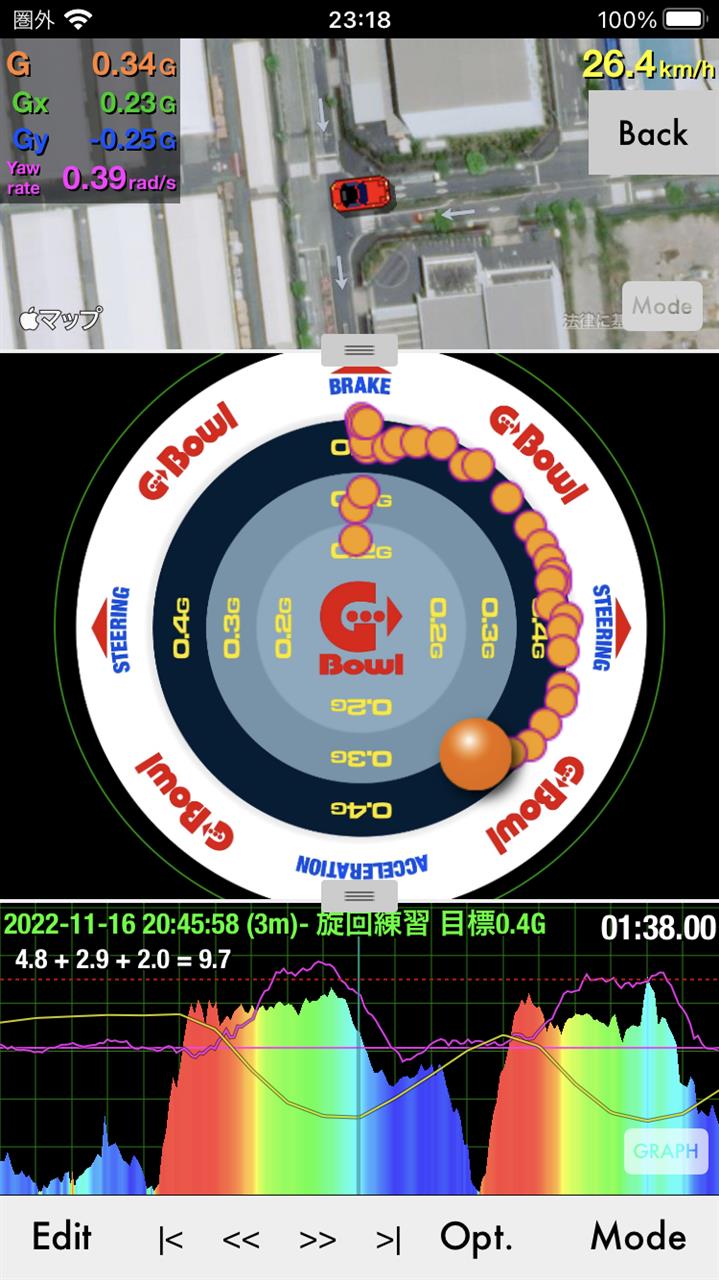This screenshot has width=719, height=1280.
Task: Tap Mode in the bottom toolbar
Action: point(638,1237)
